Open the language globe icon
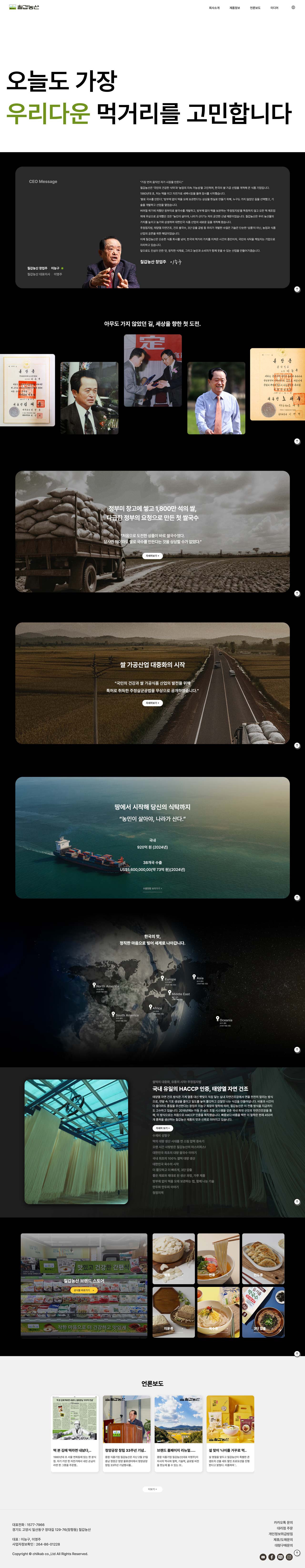Screen dimensions: 305x1568 293,8
